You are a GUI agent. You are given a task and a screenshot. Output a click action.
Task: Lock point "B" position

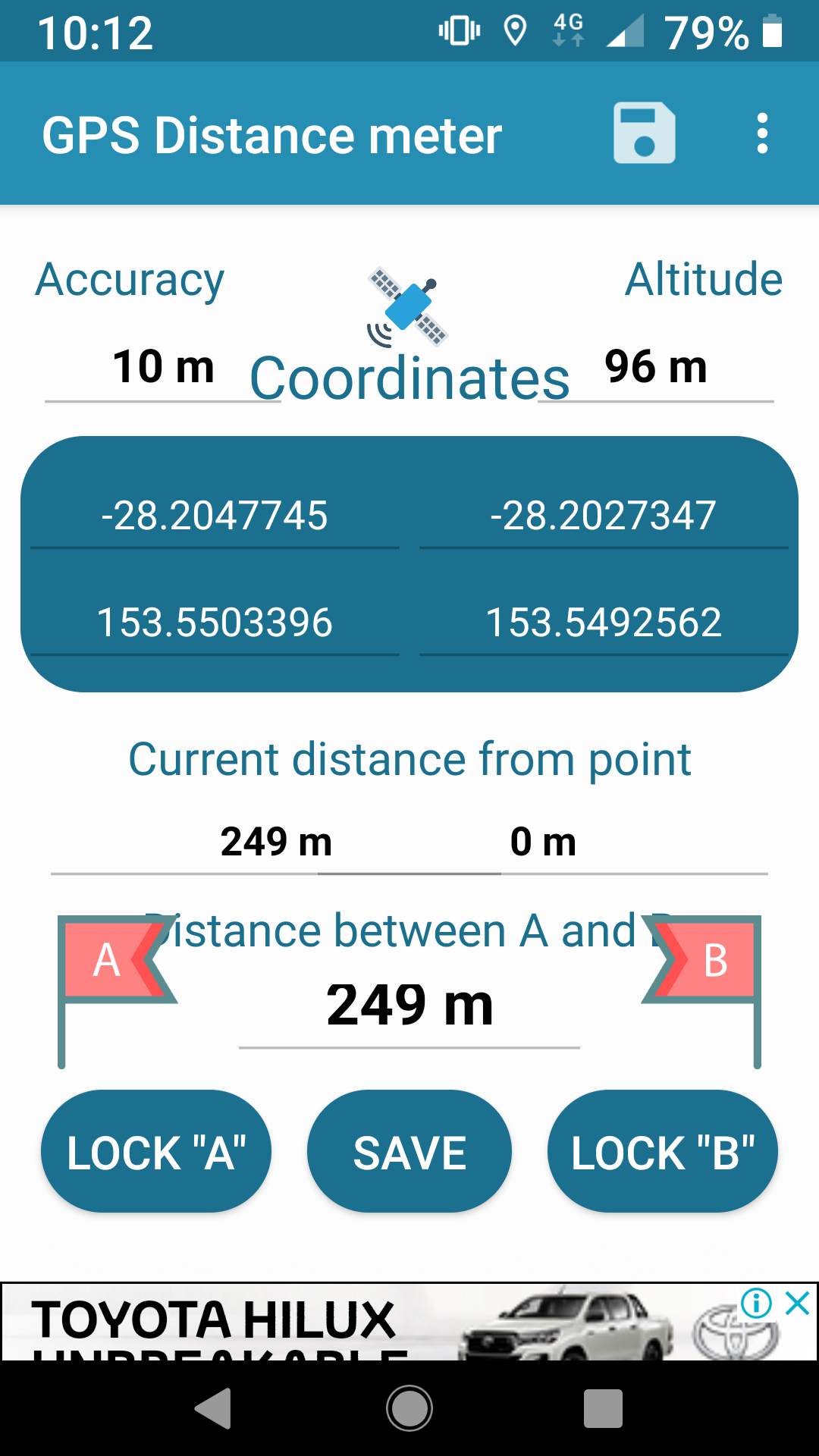tap(662, 1151)
